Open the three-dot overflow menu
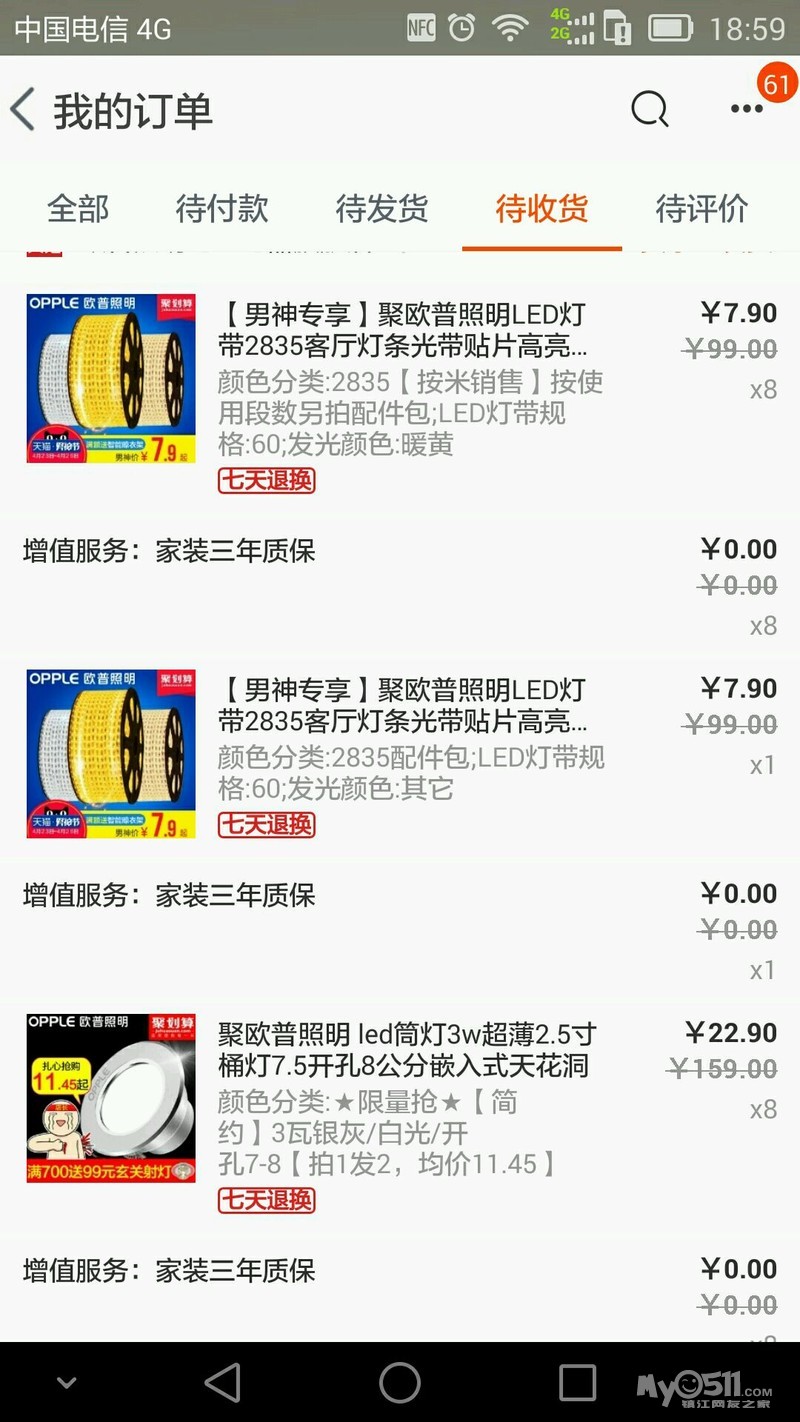Viewport: 800px width, 1422px height. click(746, 109)
